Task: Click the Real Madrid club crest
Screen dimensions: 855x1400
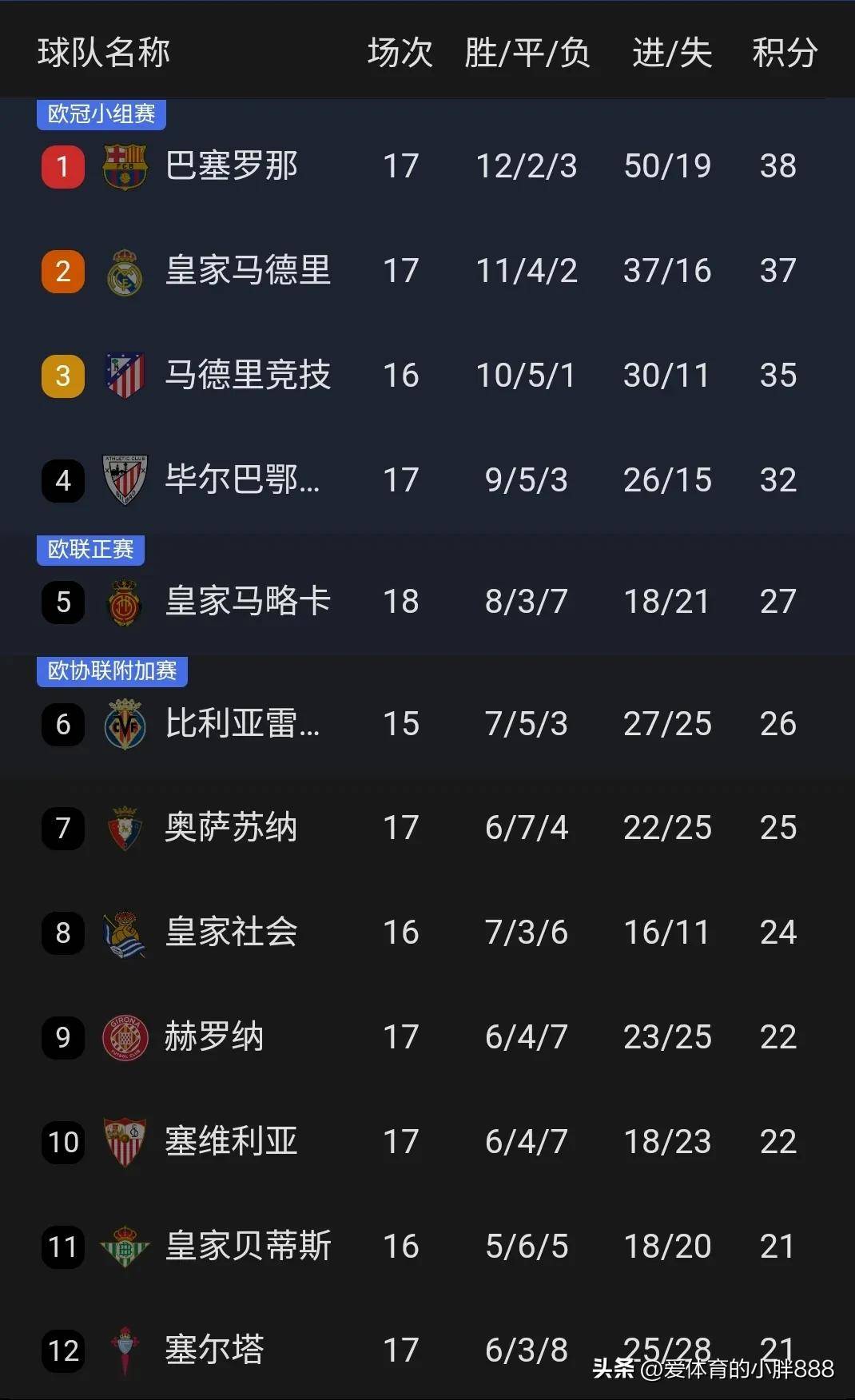Action: pos(124,271)
